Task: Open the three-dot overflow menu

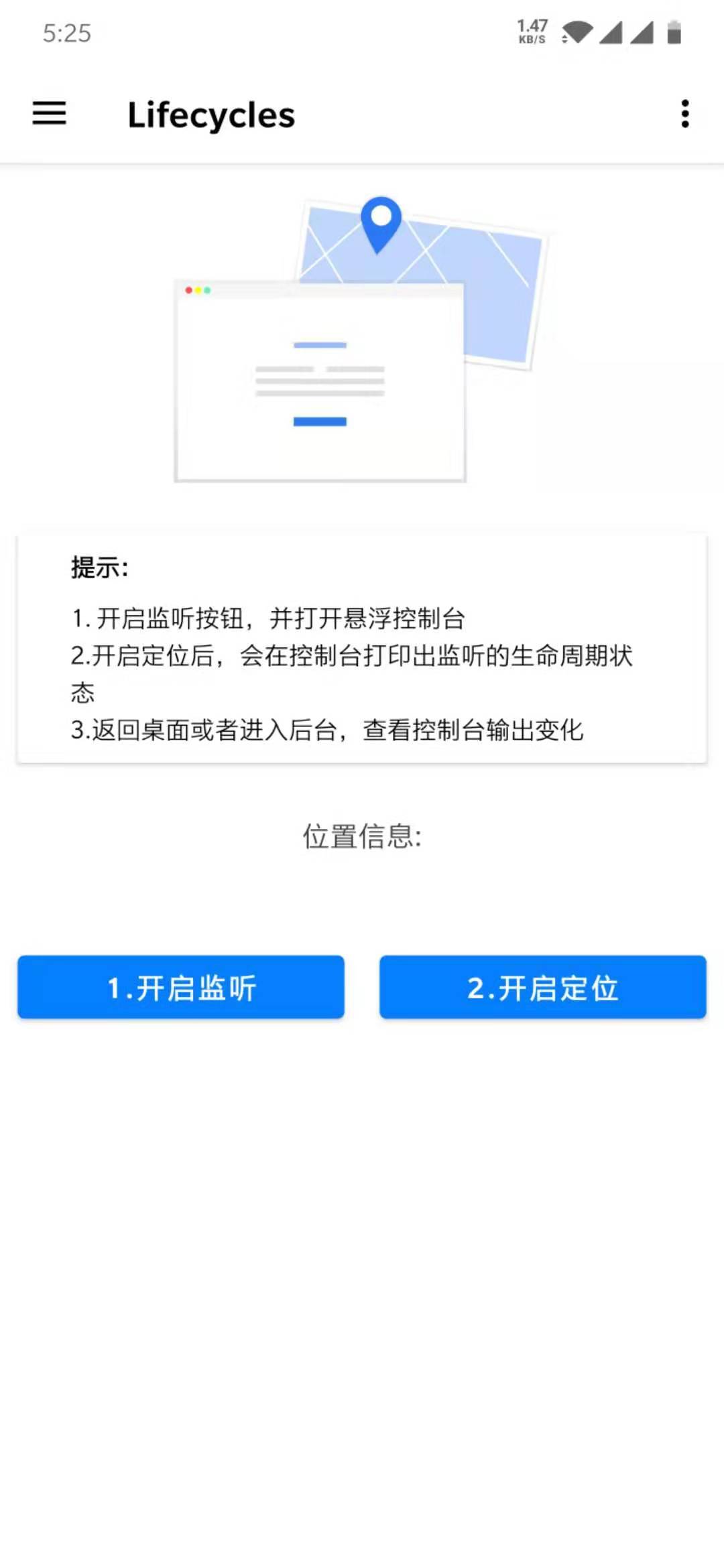Action: click(684, 114)
